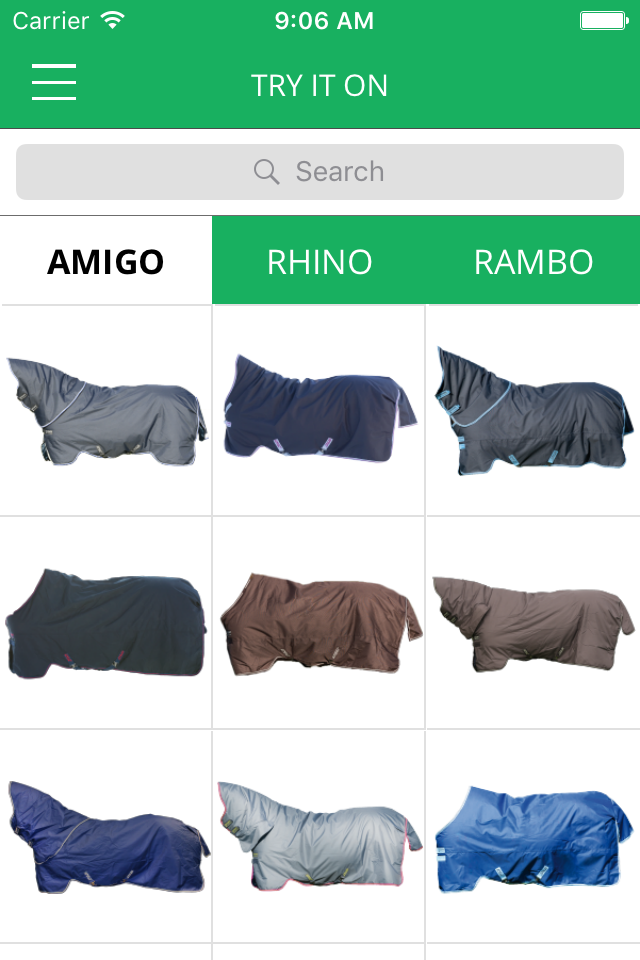Open the grey neck-cover rug in first row

tap(106, 410)
